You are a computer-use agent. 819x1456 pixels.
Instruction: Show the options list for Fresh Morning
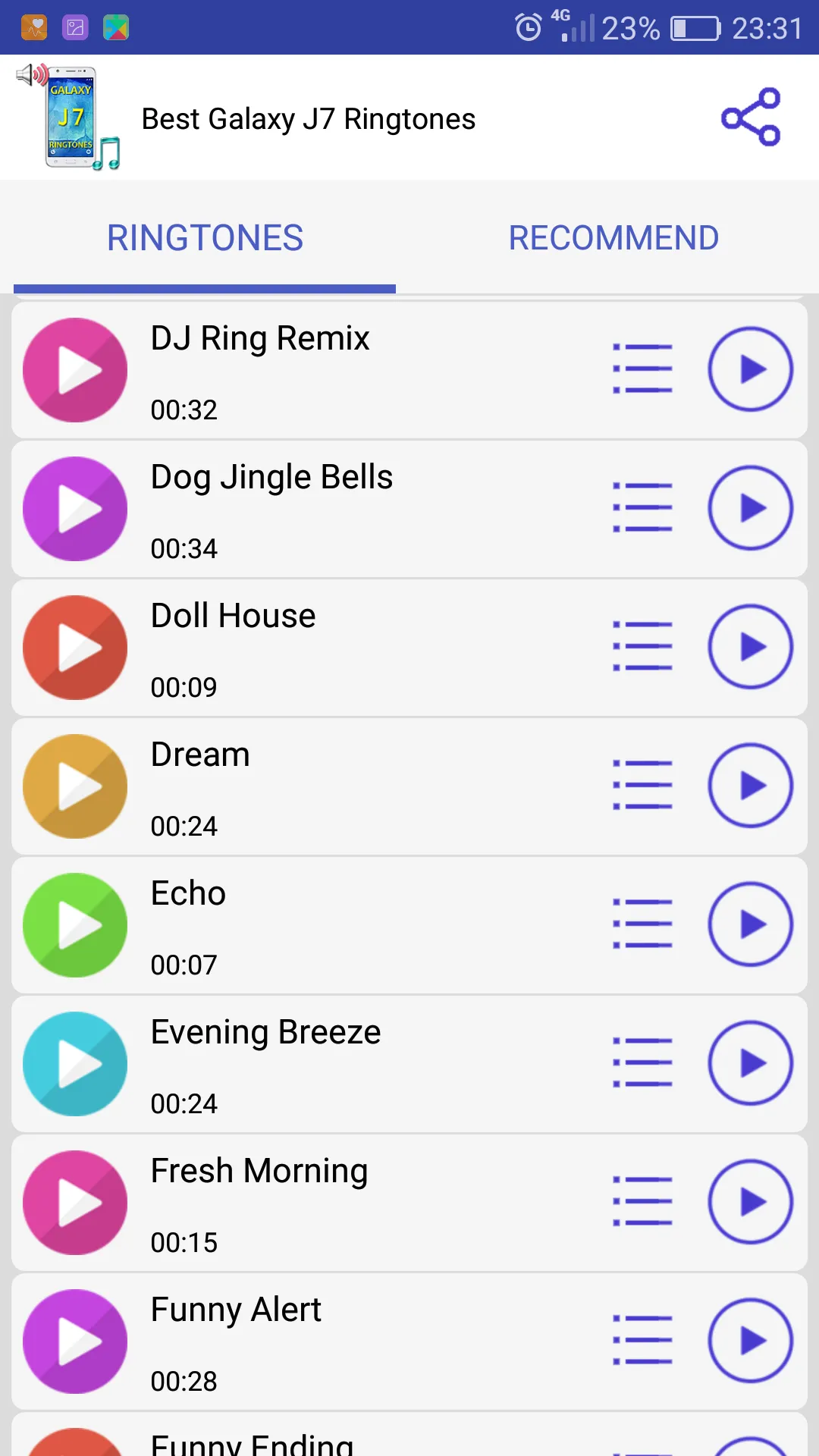click(x=642, y=1202)
